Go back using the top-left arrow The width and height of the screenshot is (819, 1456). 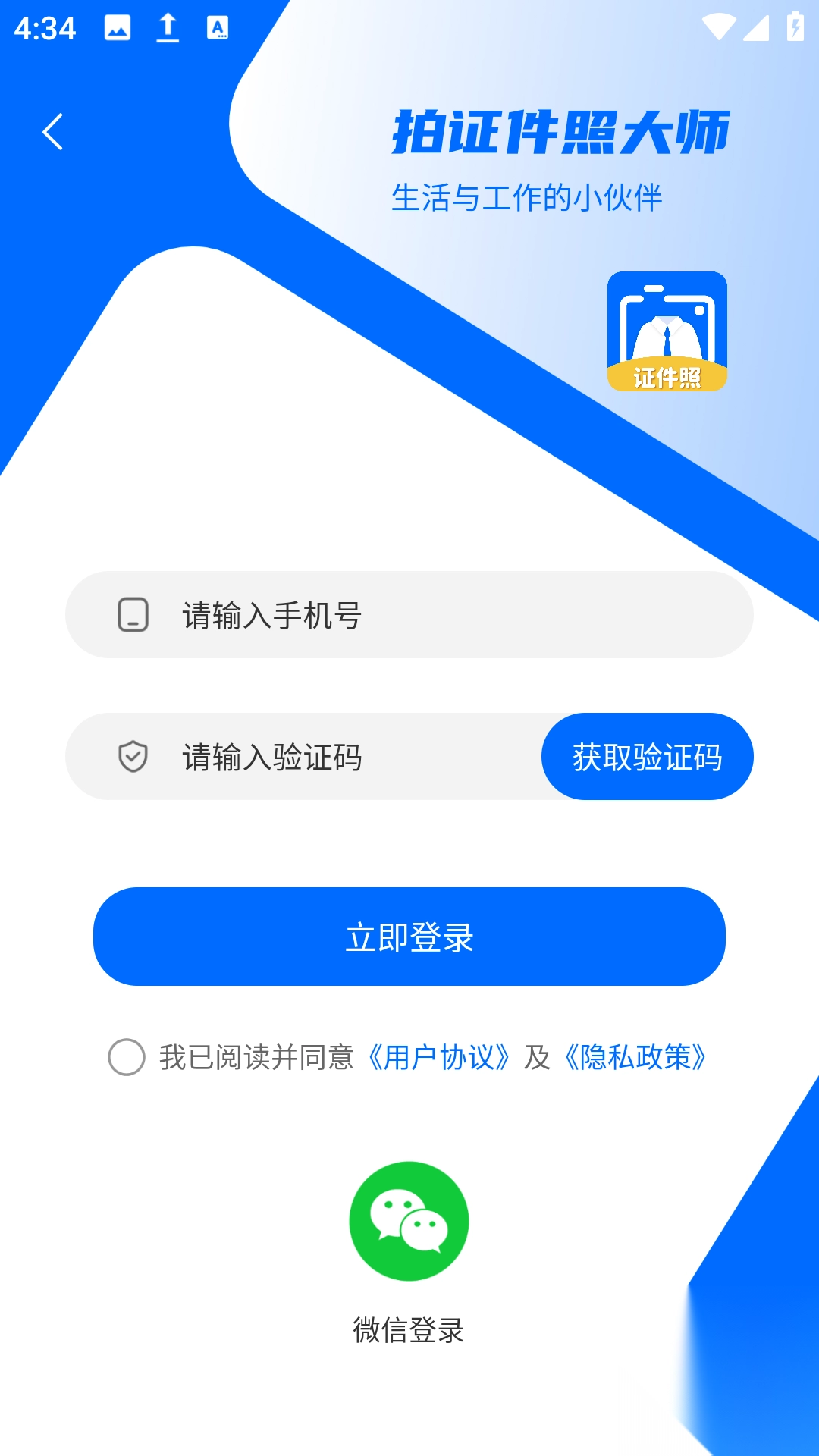tap(52, 132)
